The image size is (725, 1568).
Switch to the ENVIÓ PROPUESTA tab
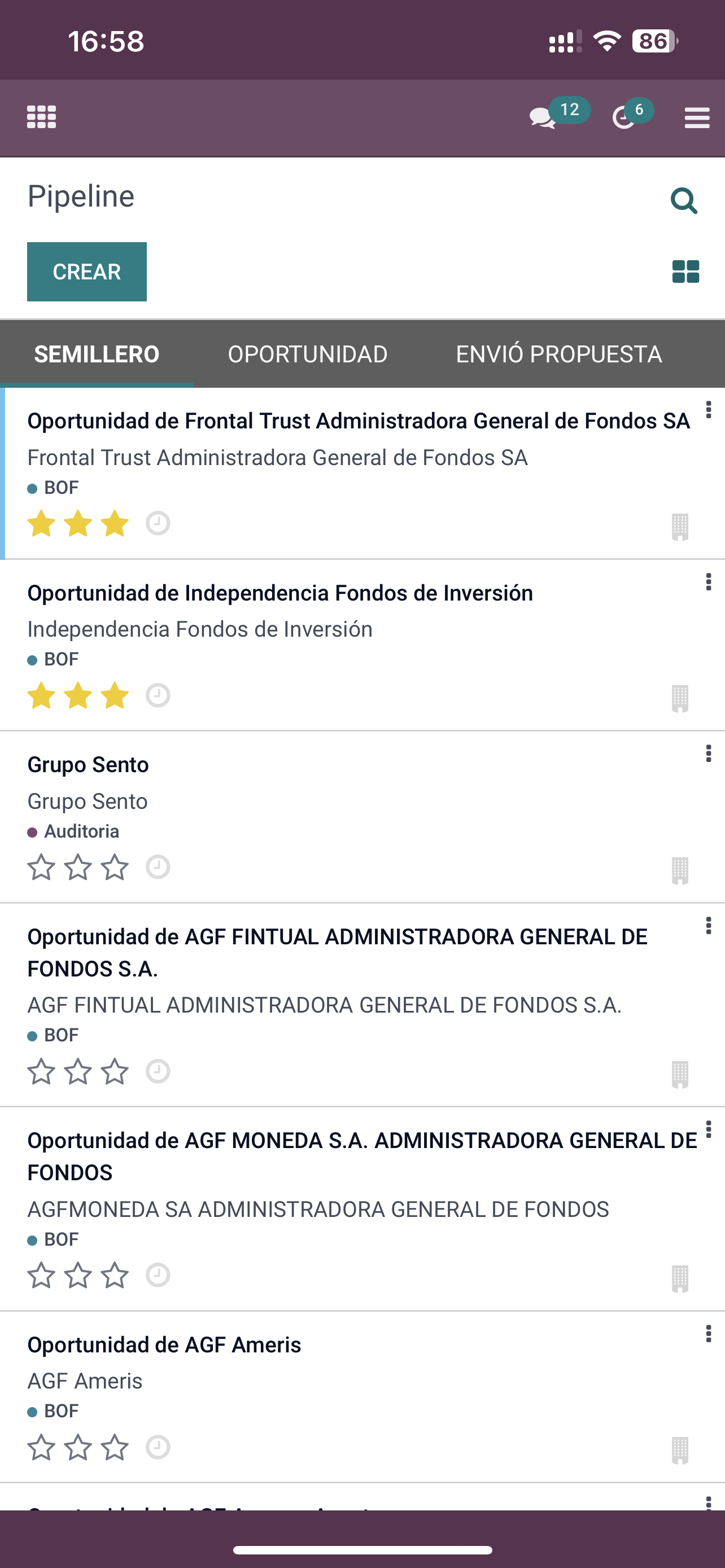tap(558, 354)
